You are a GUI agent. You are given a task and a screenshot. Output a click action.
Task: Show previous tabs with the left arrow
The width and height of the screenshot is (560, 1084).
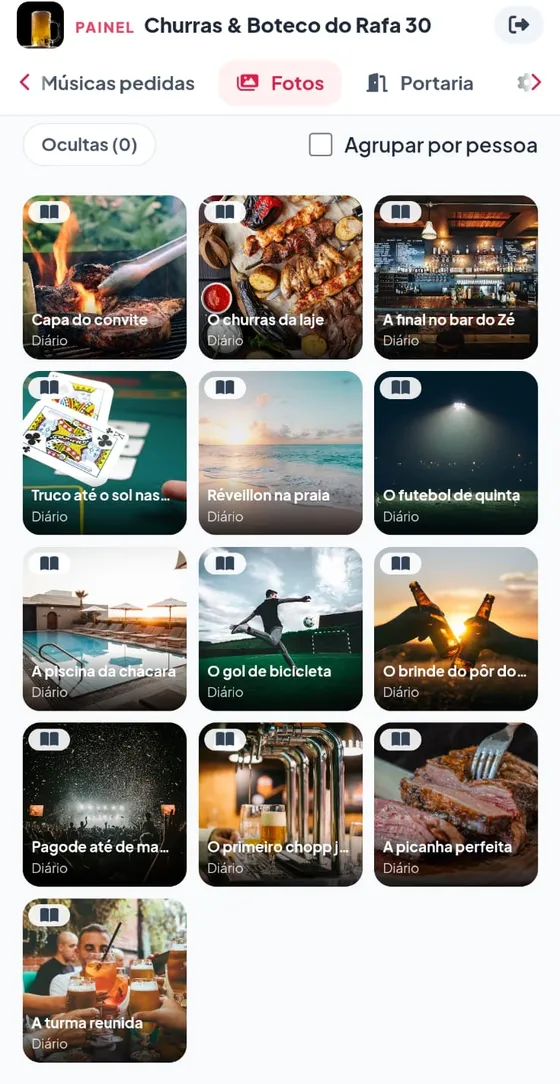click(x=24, y=83)
